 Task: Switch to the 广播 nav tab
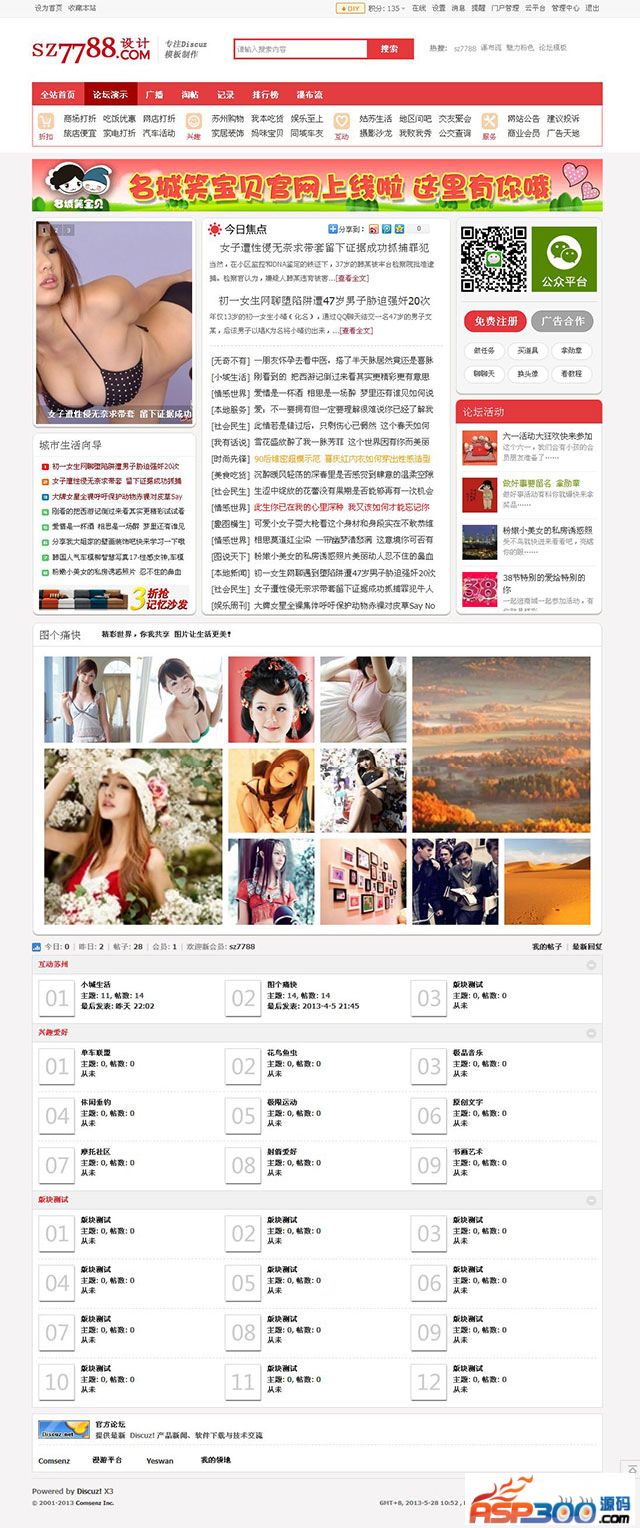click(154, 94)
